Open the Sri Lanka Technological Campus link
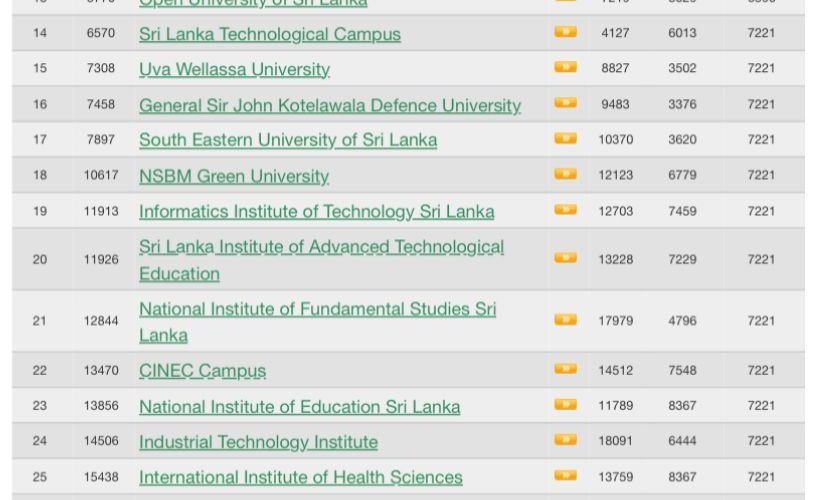The image size is (840, 500). tap(269, 34)
